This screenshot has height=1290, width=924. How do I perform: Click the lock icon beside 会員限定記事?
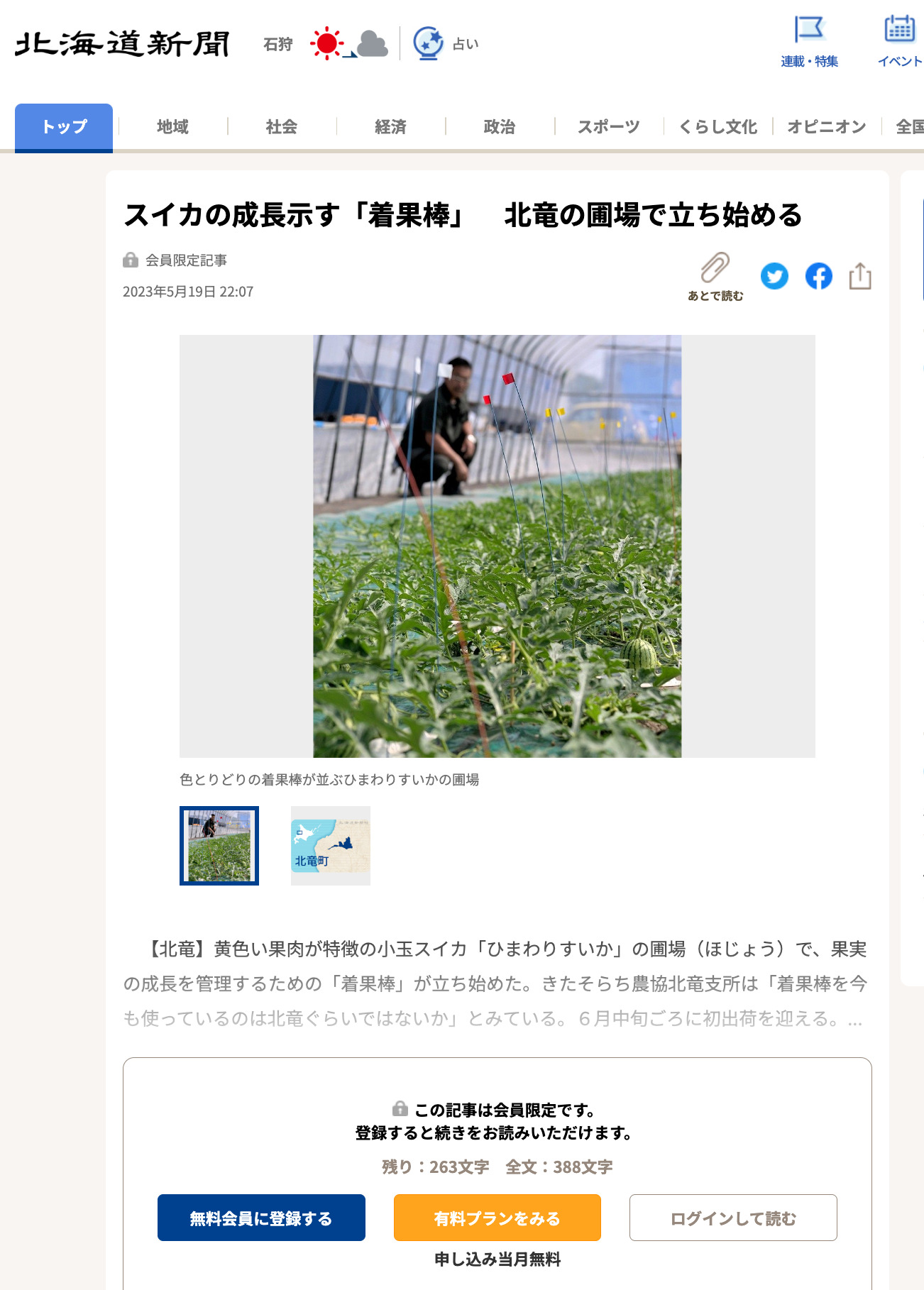coord(131,260)
